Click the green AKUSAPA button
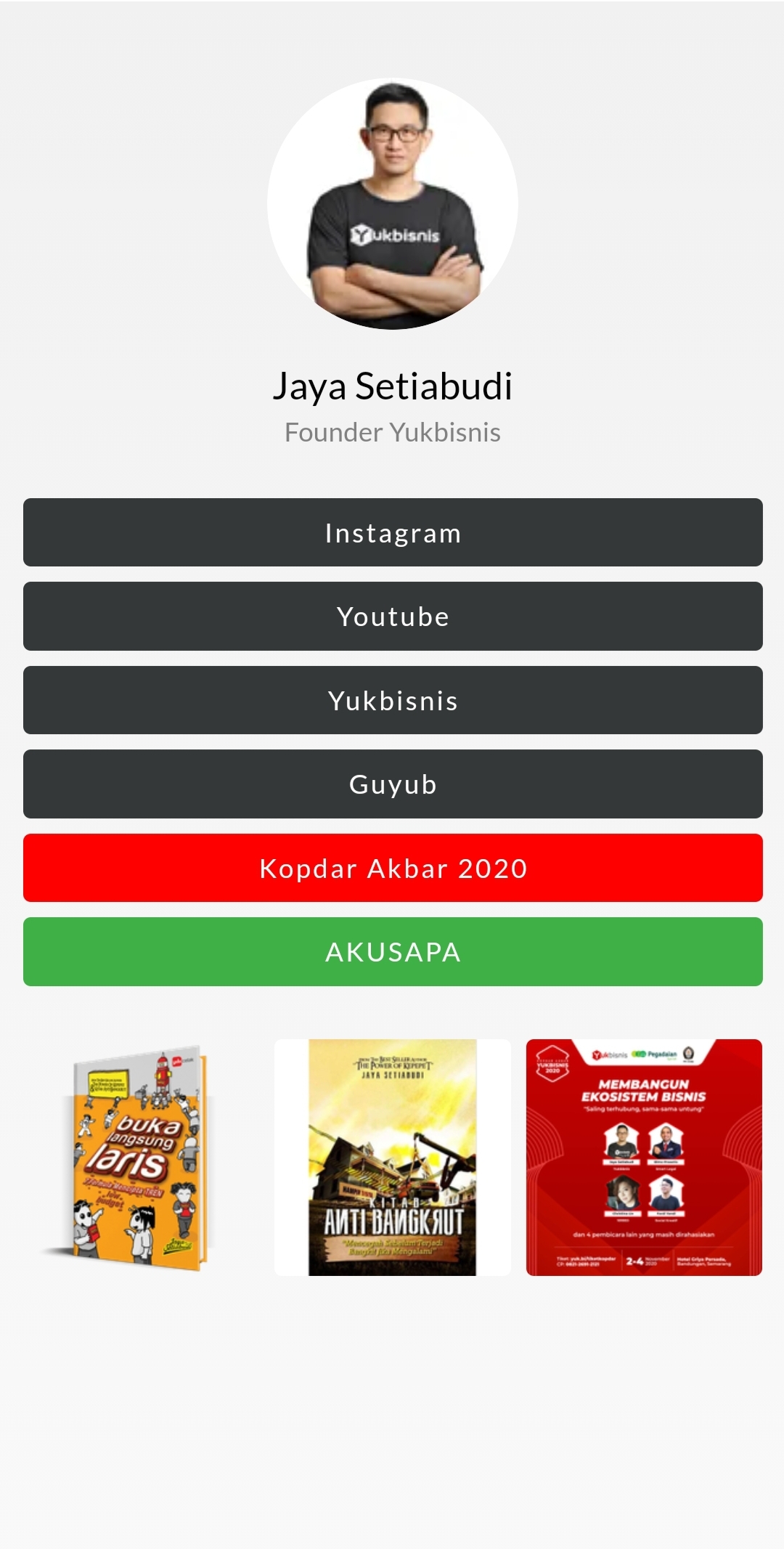The width and height of the screenshot is (784, 1549). (x=392, y=951)
